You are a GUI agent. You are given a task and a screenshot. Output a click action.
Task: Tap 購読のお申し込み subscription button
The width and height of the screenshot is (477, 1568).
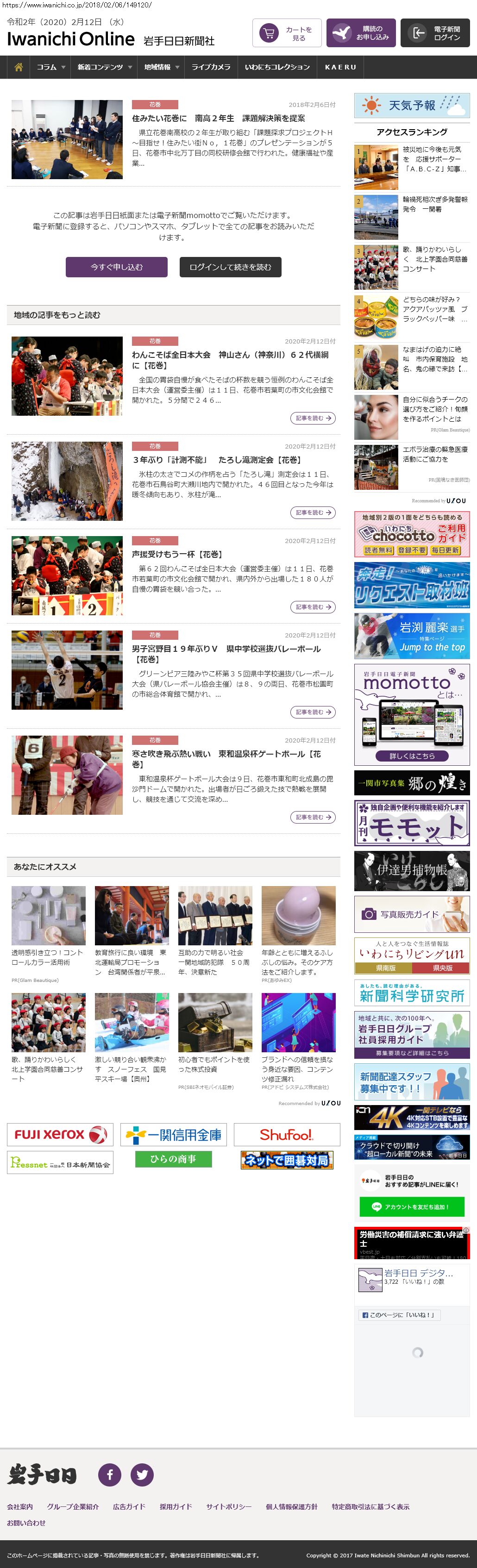pos(361,33)
